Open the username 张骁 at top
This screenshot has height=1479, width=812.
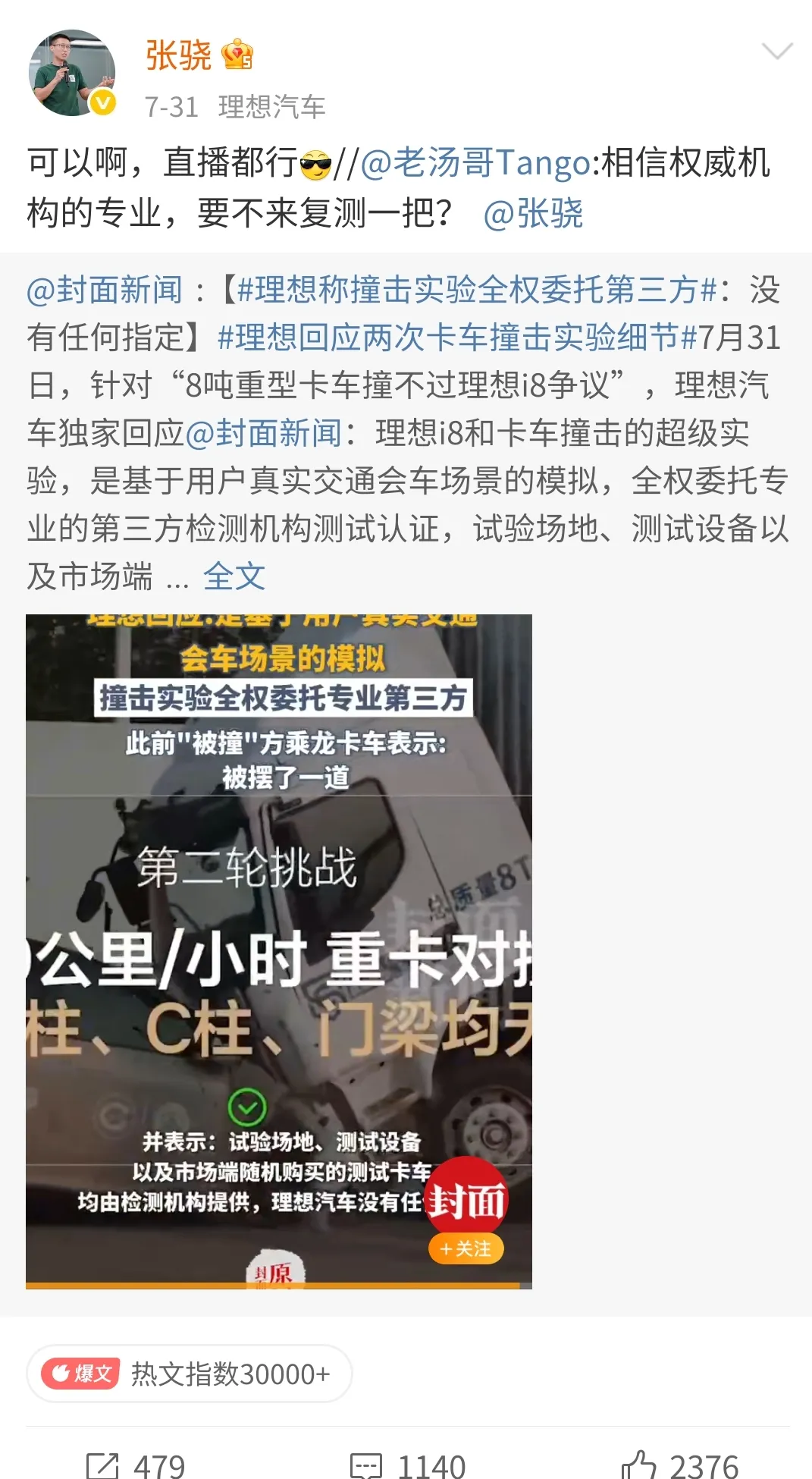click(x=178, y=55)
